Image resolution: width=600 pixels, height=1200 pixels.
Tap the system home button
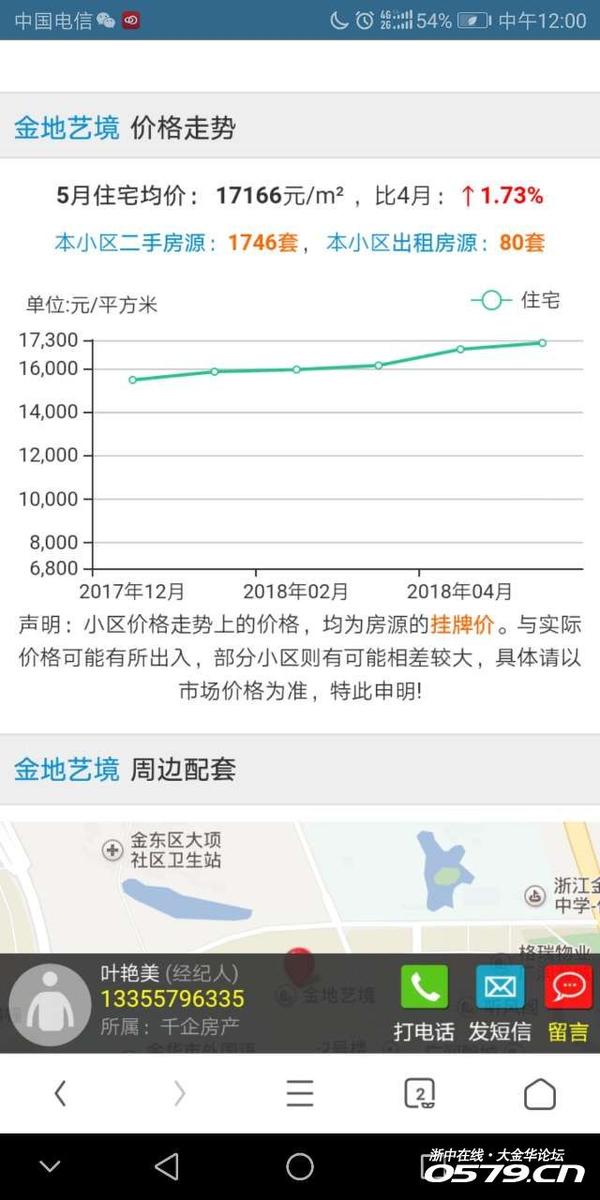300,1166
